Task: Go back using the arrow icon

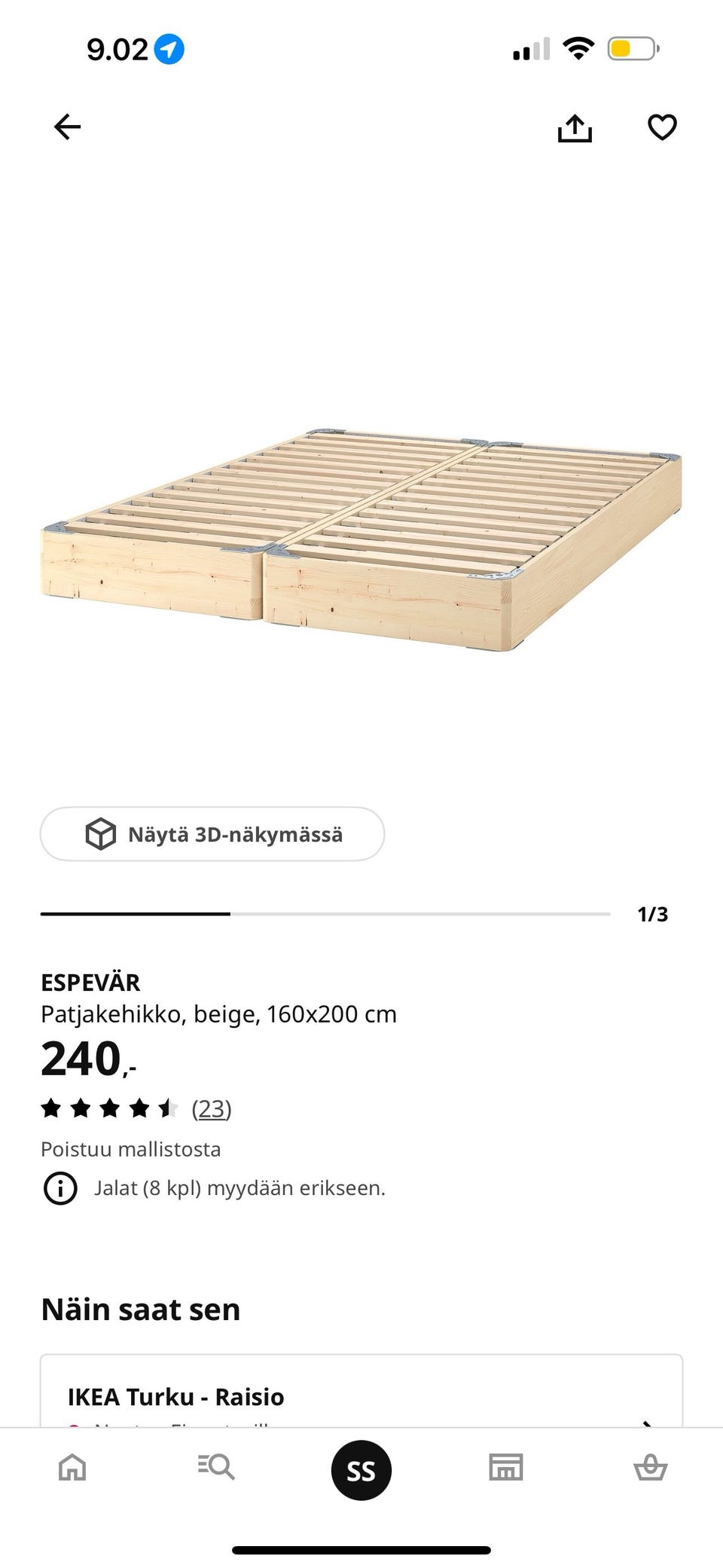Action: pos(67,127)
